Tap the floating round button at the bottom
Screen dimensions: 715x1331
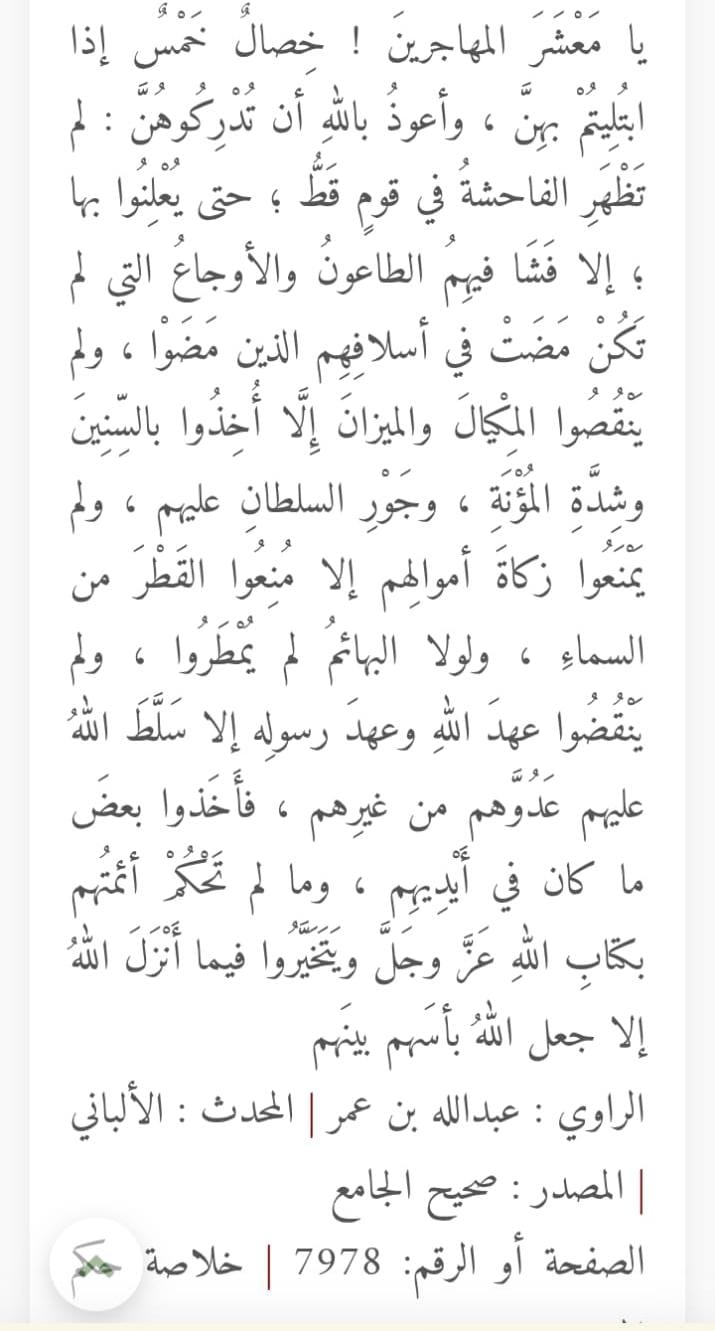point(93,1265)
